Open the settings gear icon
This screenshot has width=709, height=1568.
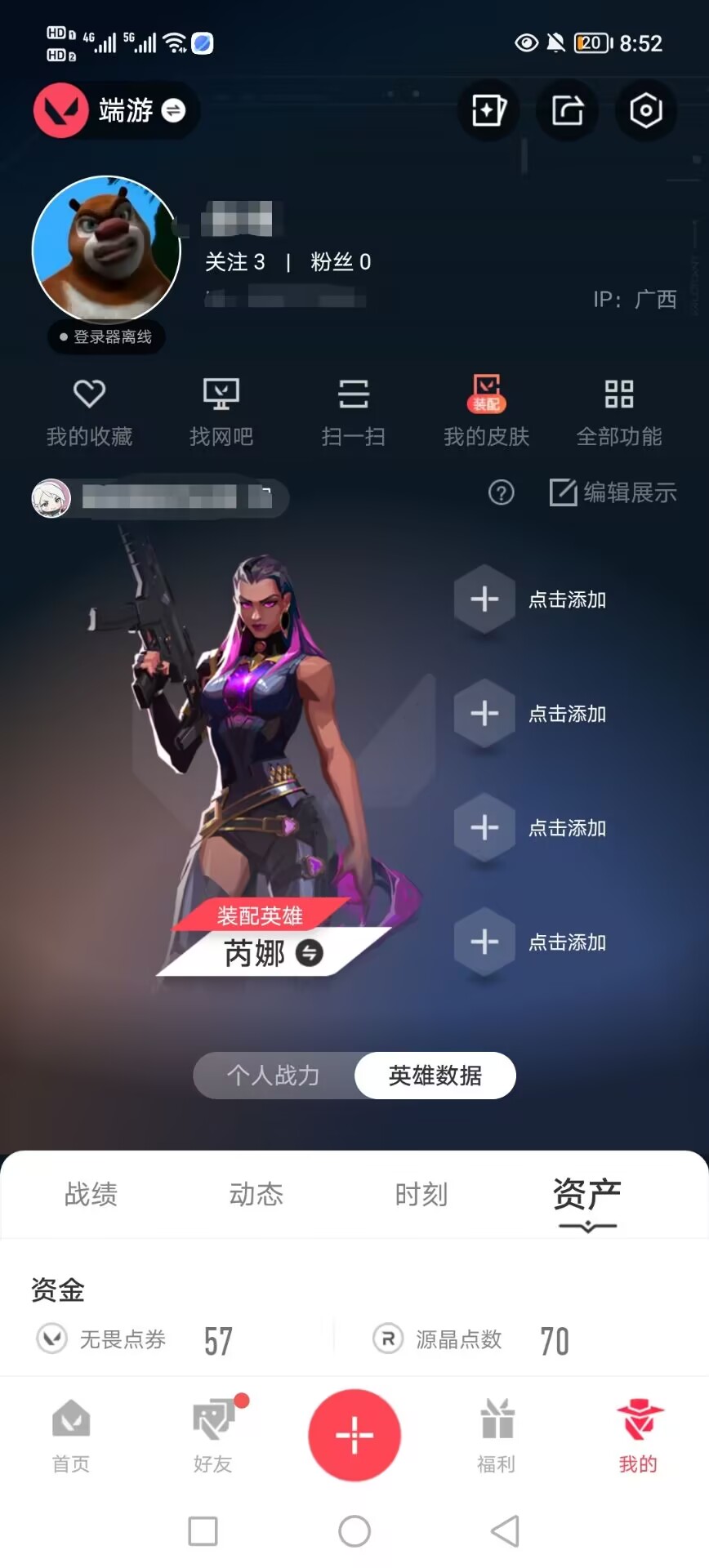coord(645,111)
